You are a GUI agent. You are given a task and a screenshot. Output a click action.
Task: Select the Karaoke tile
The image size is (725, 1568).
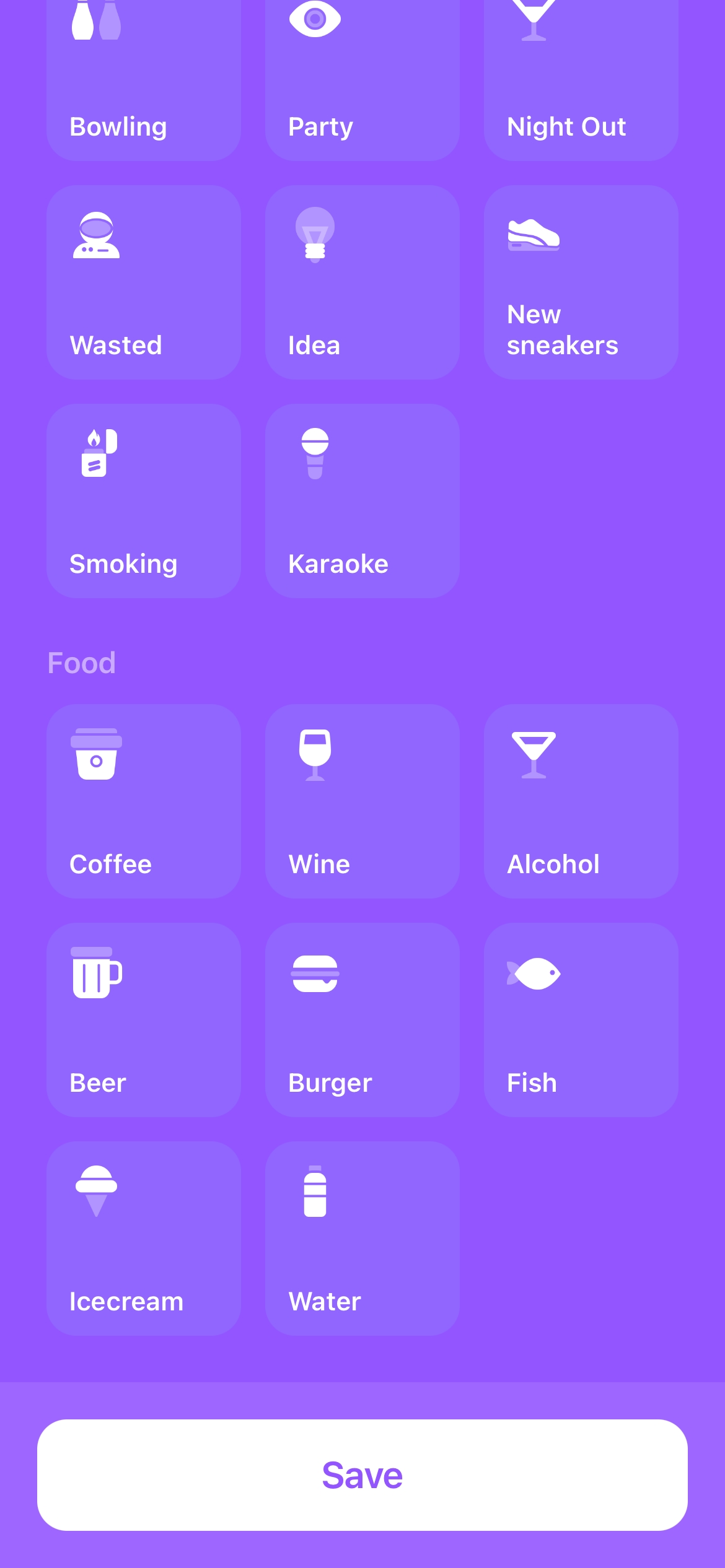click(x=362, y=501)
